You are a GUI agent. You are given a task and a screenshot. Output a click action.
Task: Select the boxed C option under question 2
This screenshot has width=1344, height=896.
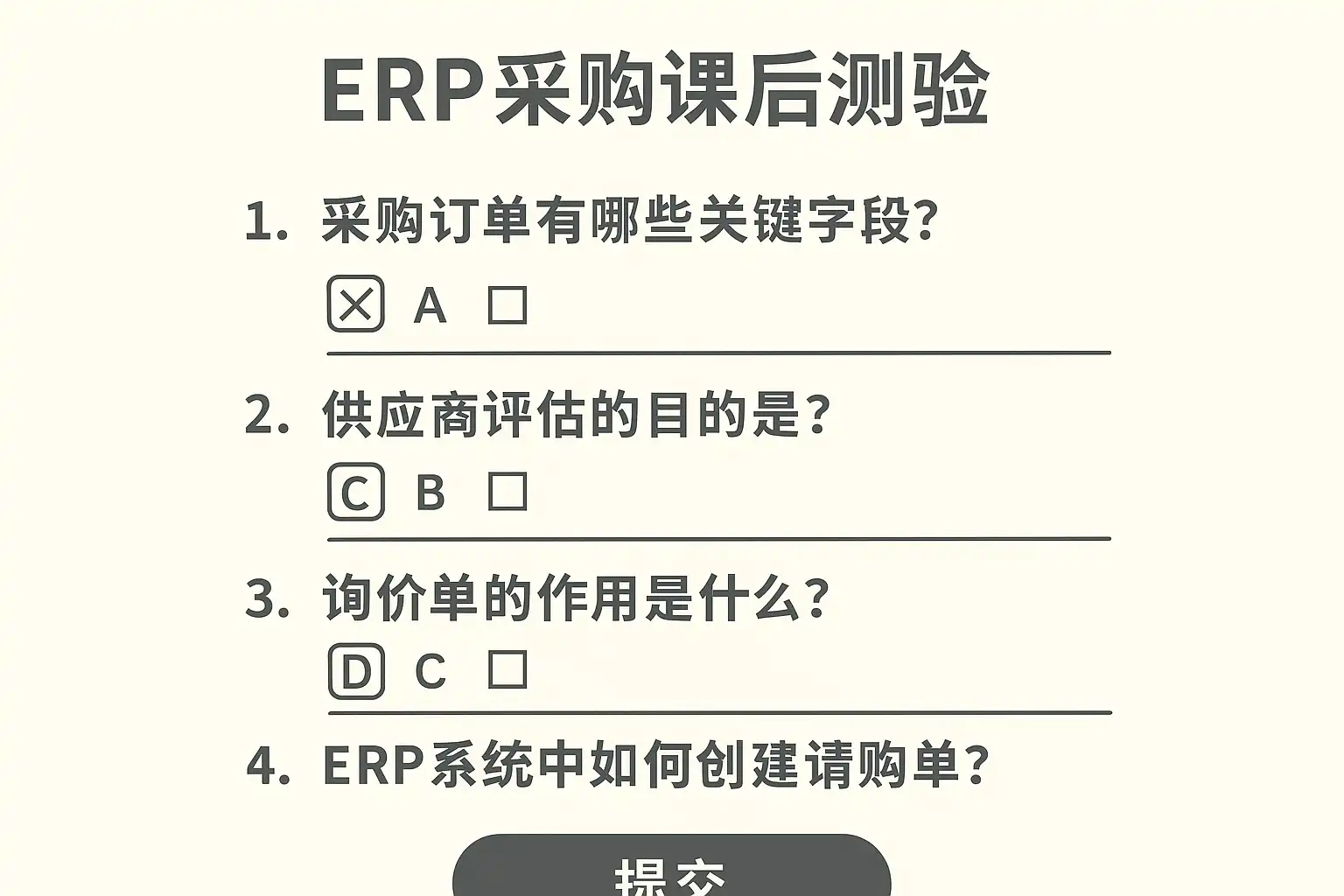pyautogui.click(x=355, y=492)
